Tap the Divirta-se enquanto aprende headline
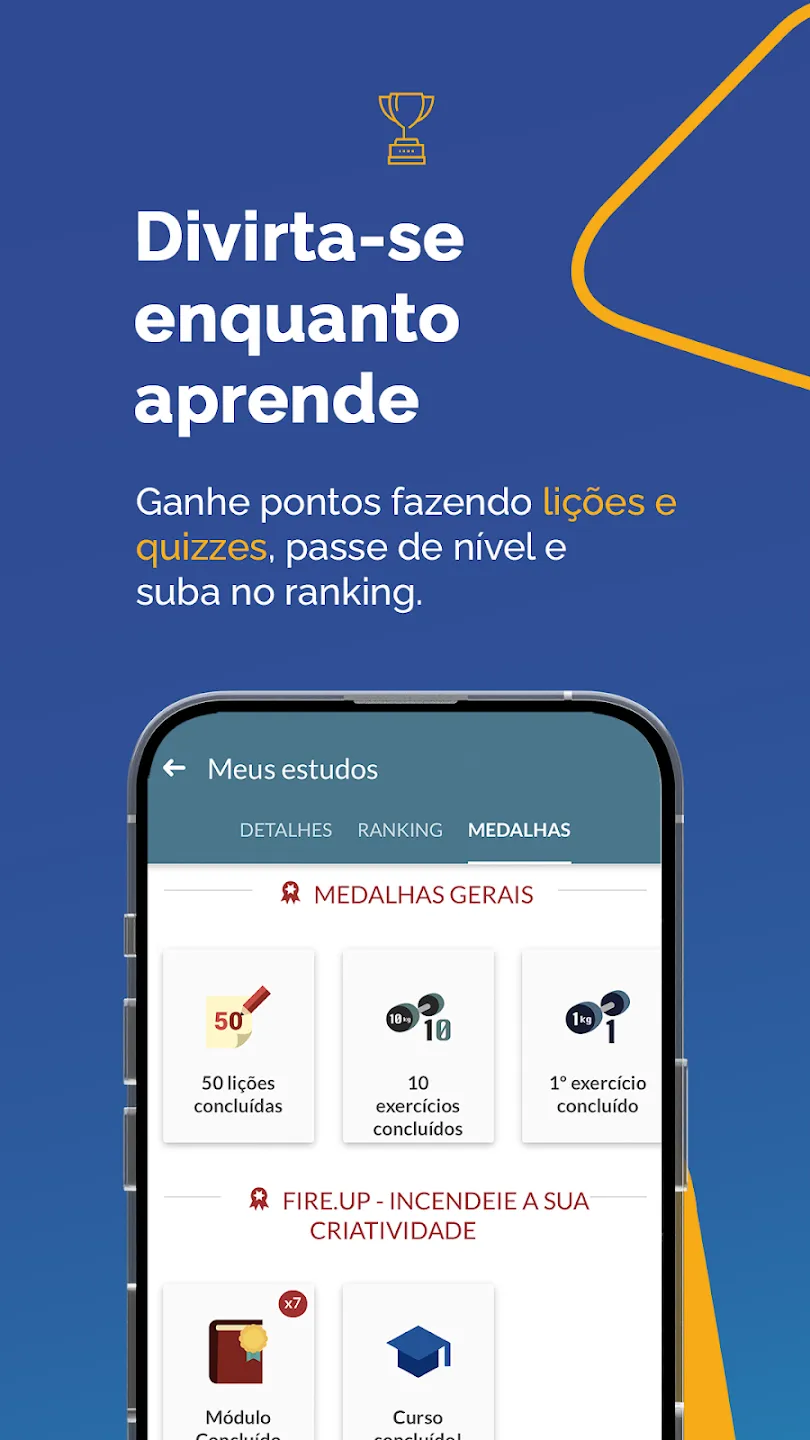Screen dimensions: 810x1440 [x=300, y=318]
